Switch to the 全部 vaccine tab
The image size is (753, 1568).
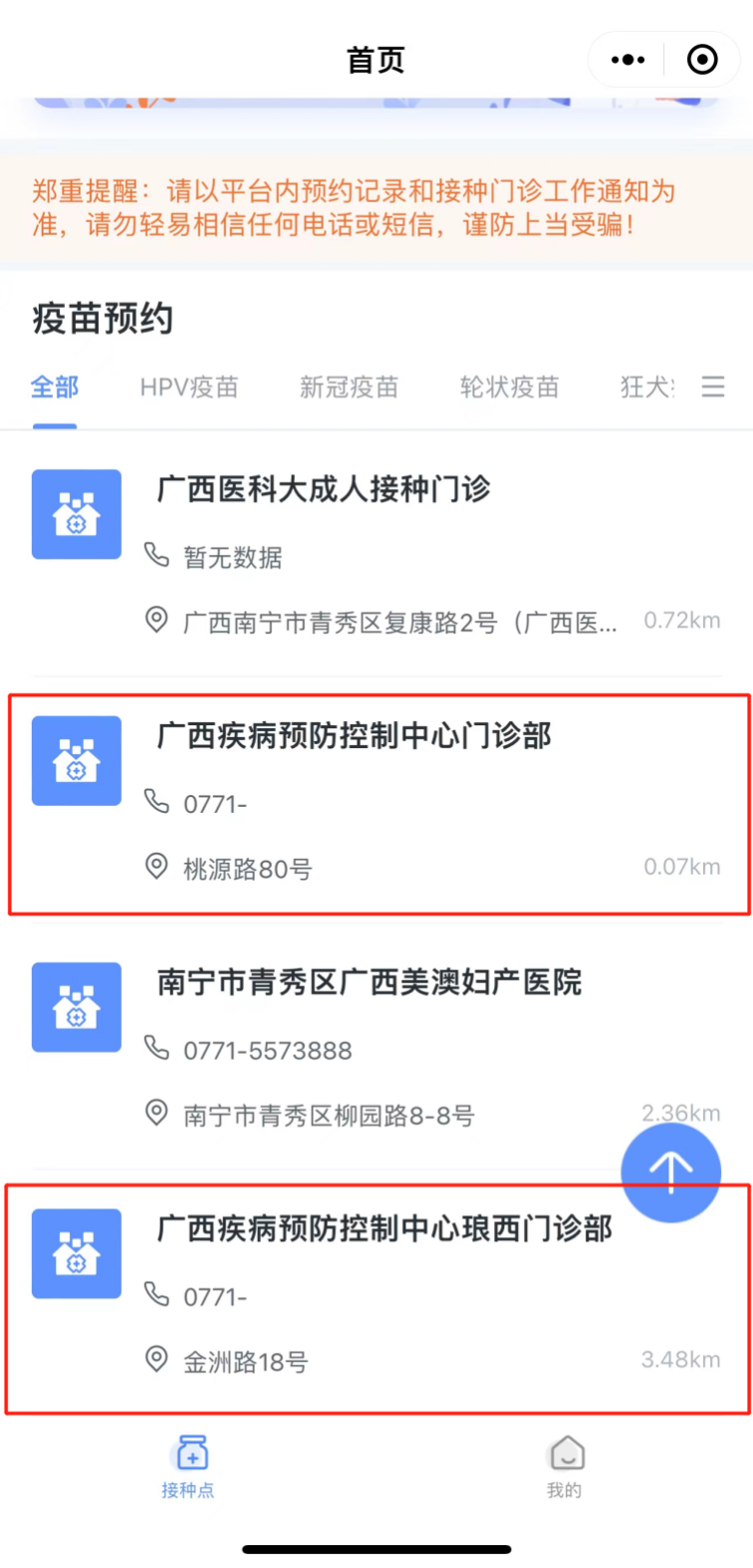(55, 387)
